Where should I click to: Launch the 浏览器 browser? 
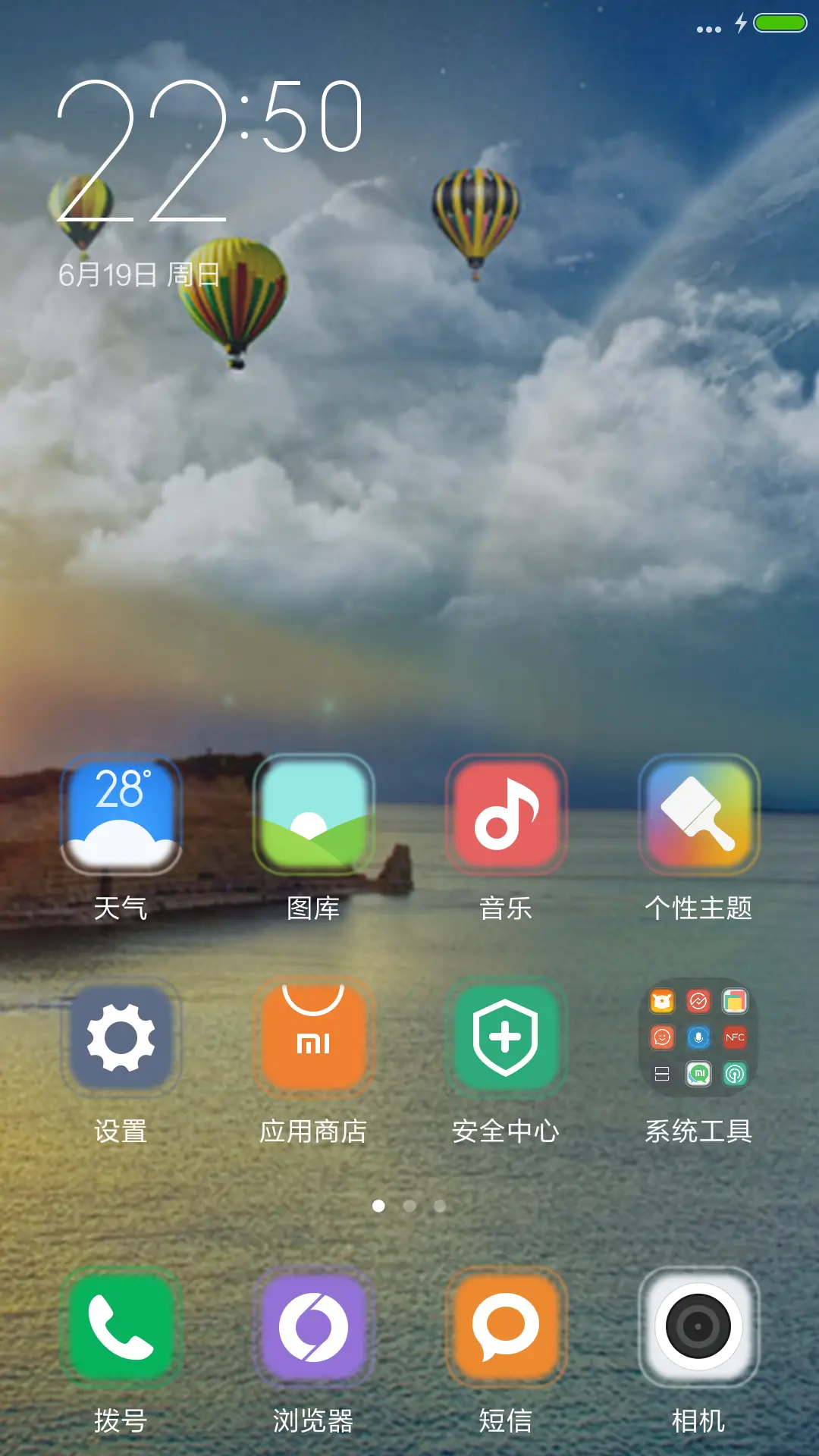[x=313, y=1327]
